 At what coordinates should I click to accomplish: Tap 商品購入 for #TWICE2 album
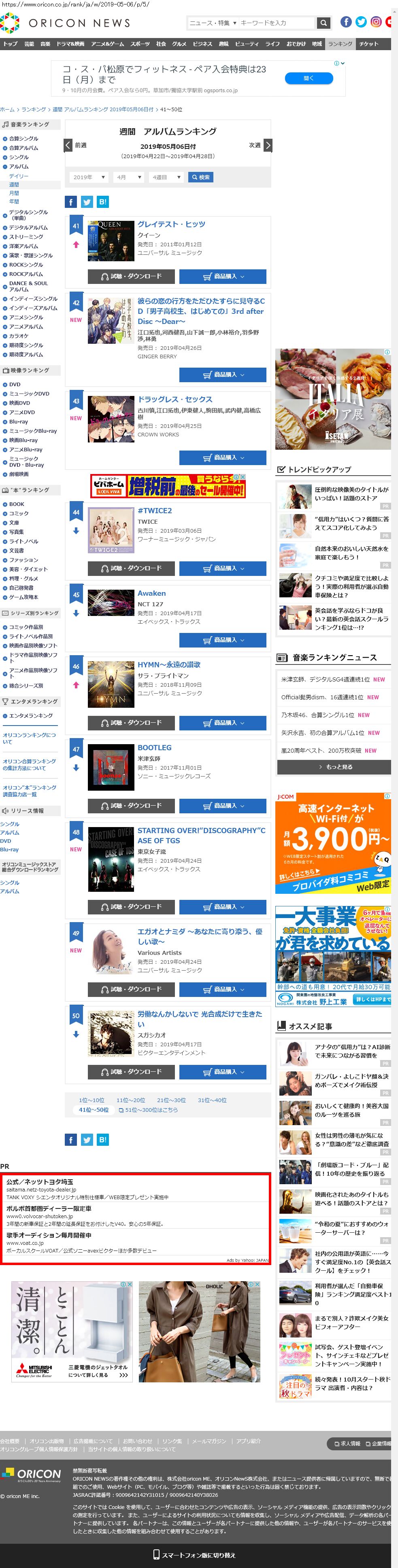222,568
